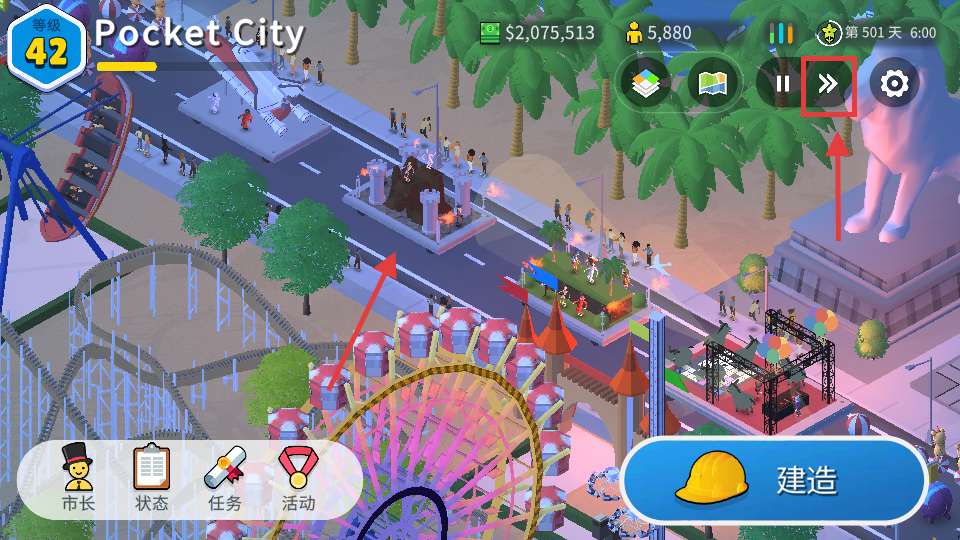Open the settings gear
Screen dimensions: 960x540
894,84
